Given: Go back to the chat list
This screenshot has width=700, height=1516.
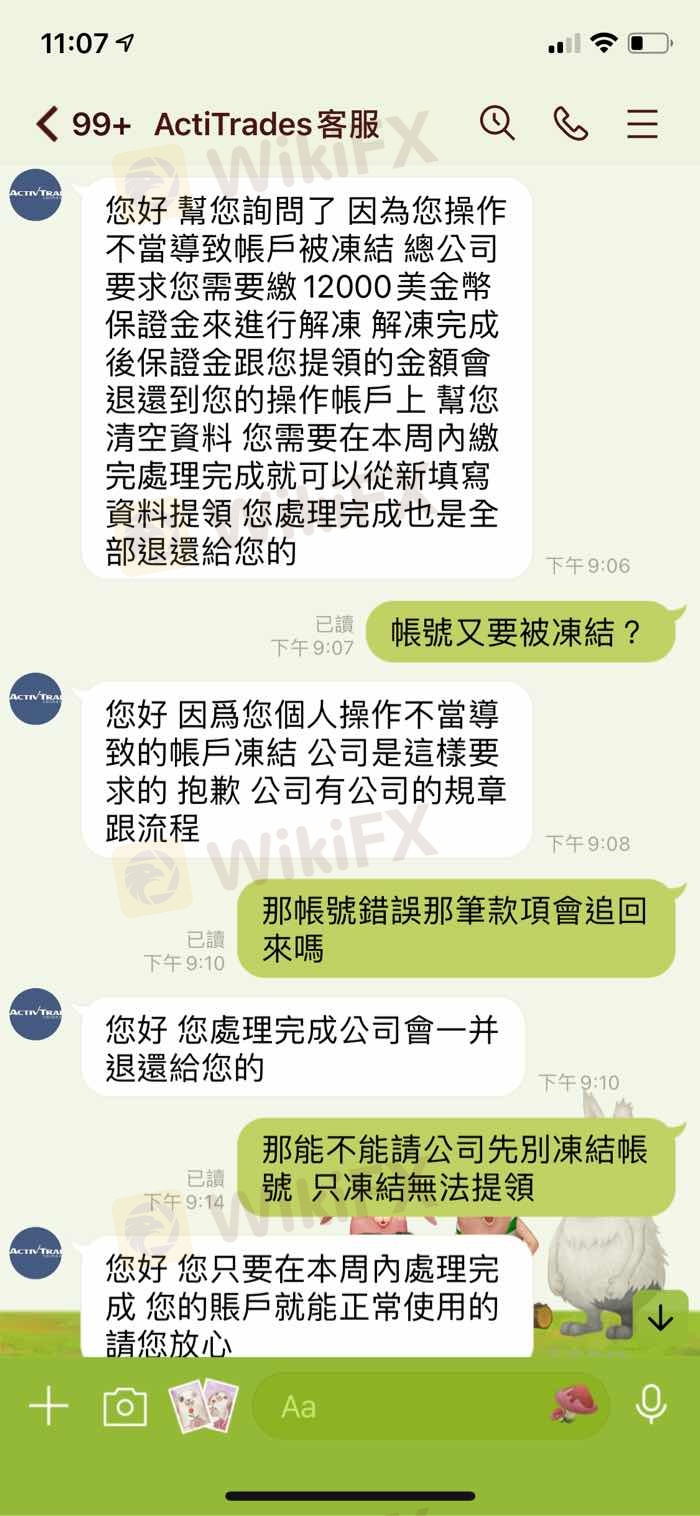Looking at the screenshot, I should pos(46,125).
